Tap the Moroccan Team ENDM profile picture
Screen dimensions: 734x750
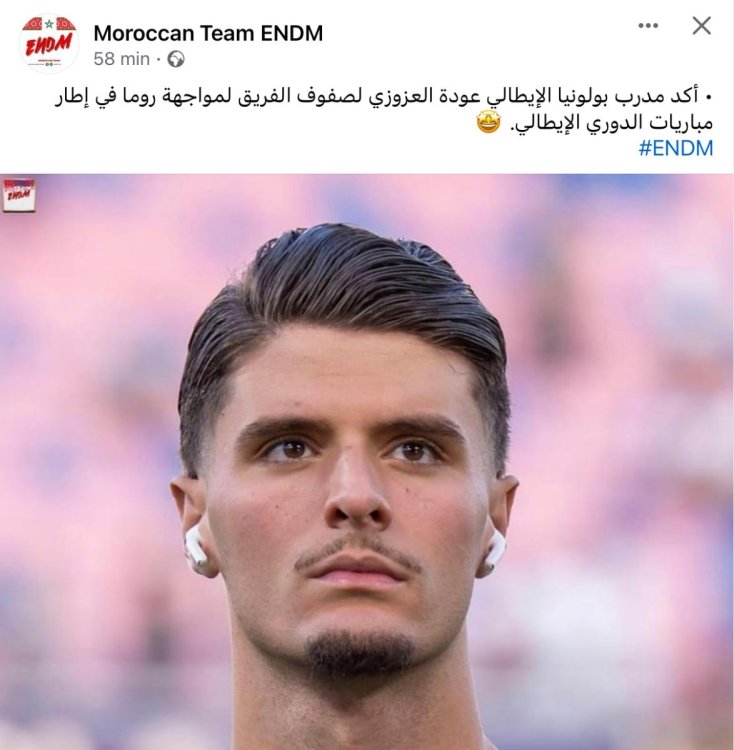click(x=50, y=44)
